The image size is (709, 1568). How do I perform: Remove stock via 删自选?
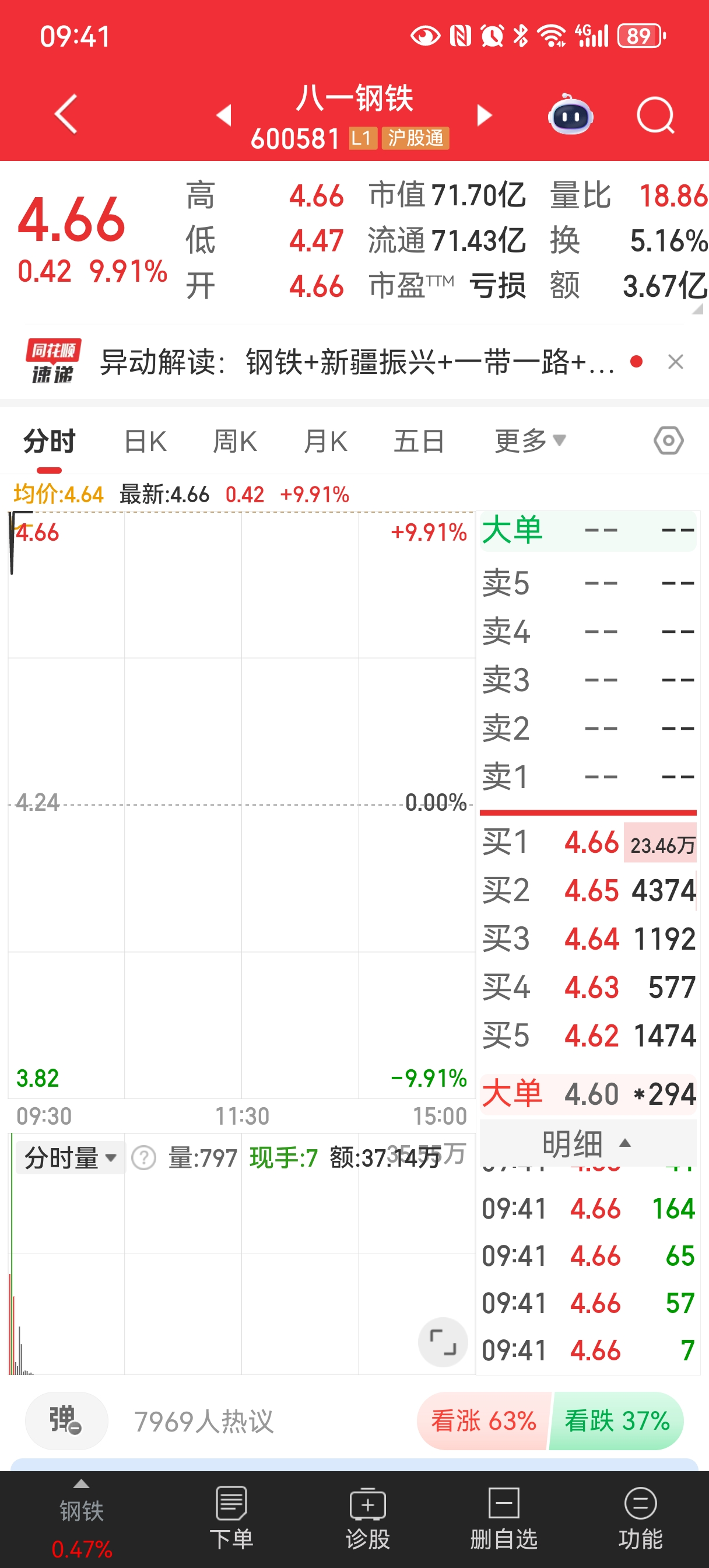tap(503, 1518)
